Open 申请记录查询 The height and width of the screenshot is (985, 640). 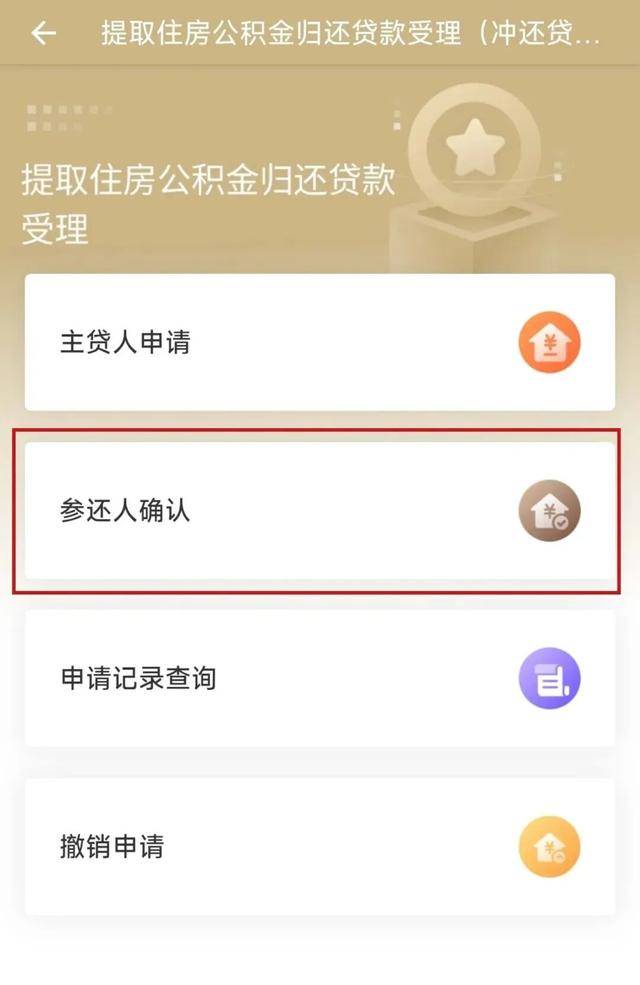(319, 679)
